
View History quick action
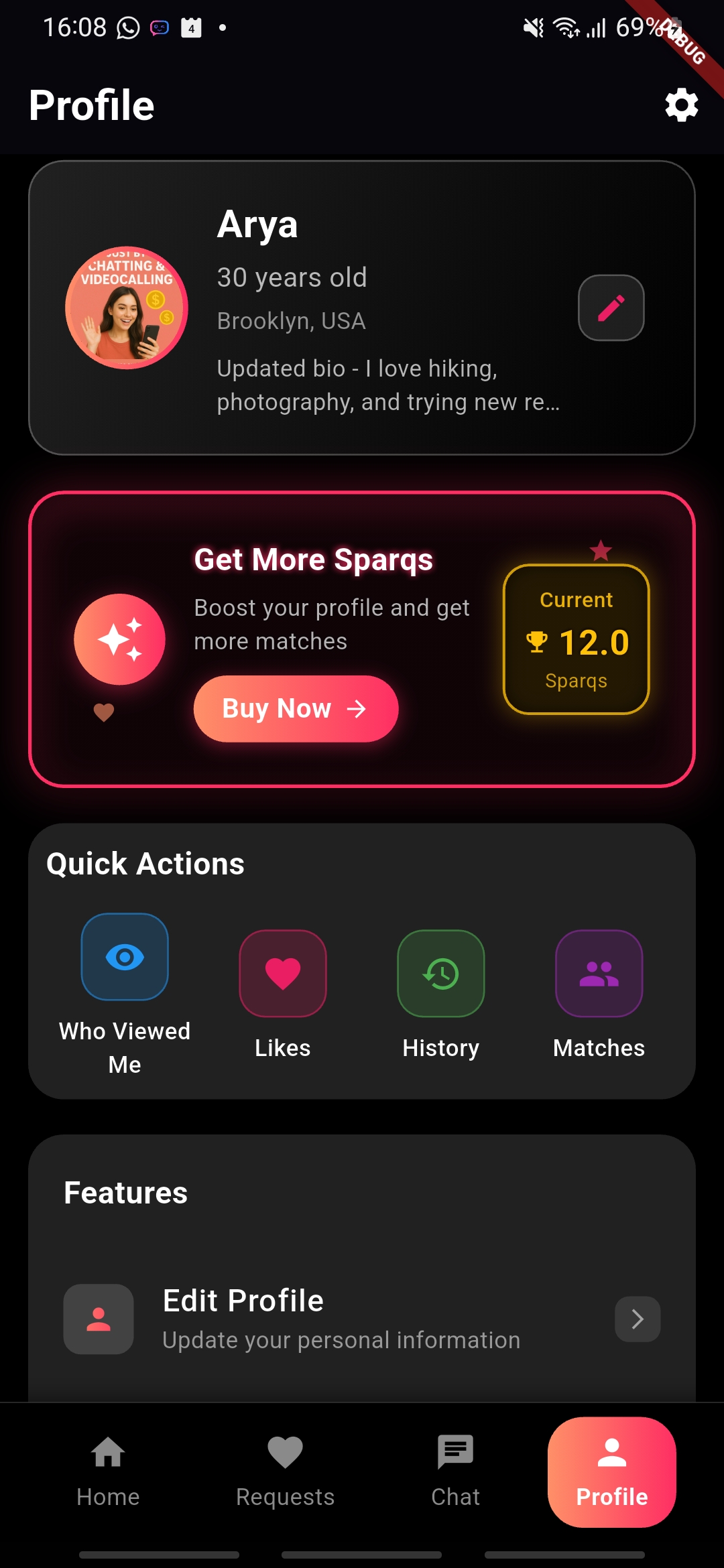(440, 974)
